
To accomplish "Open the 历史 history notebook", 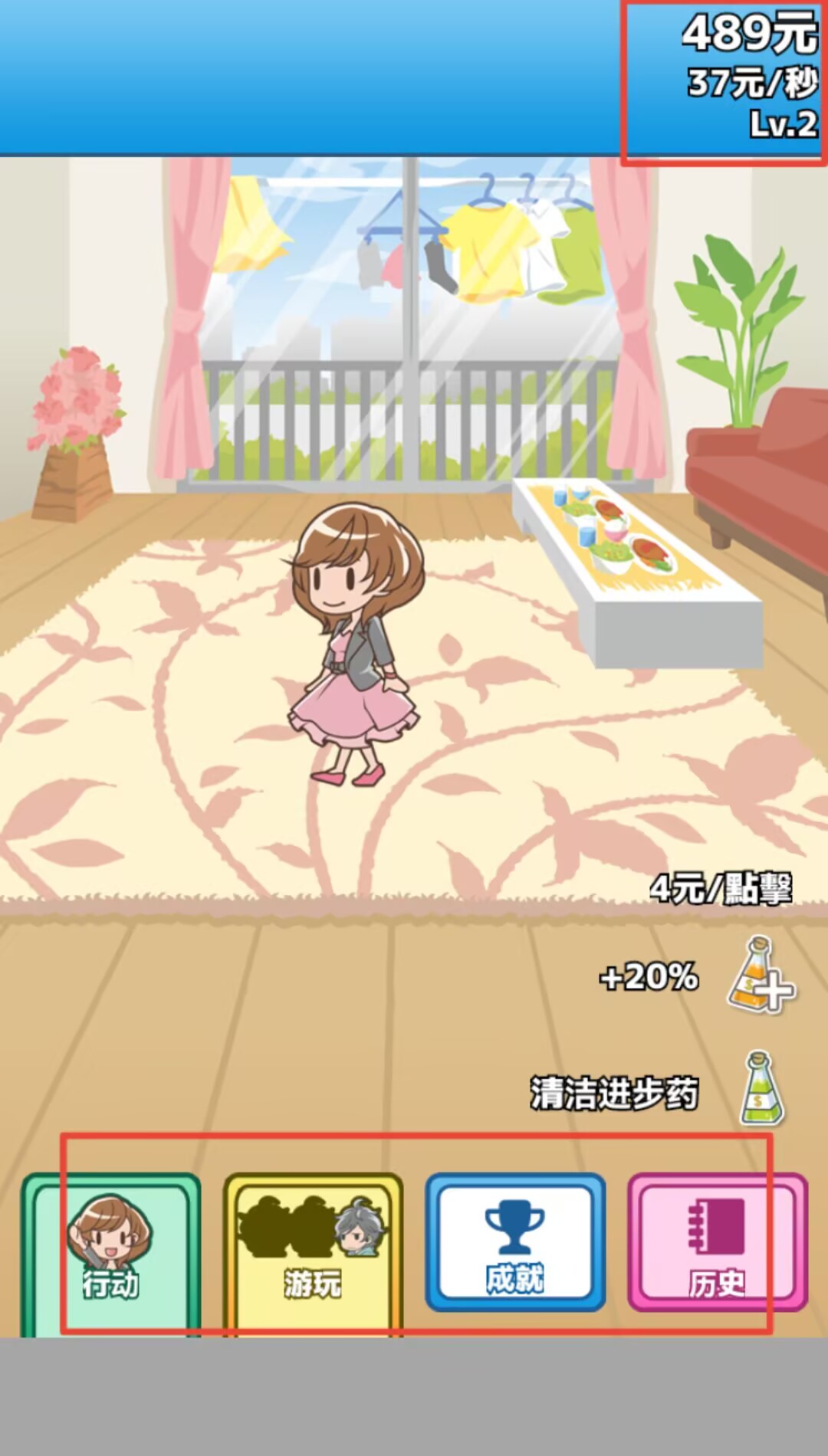I will pos(717,1243).
